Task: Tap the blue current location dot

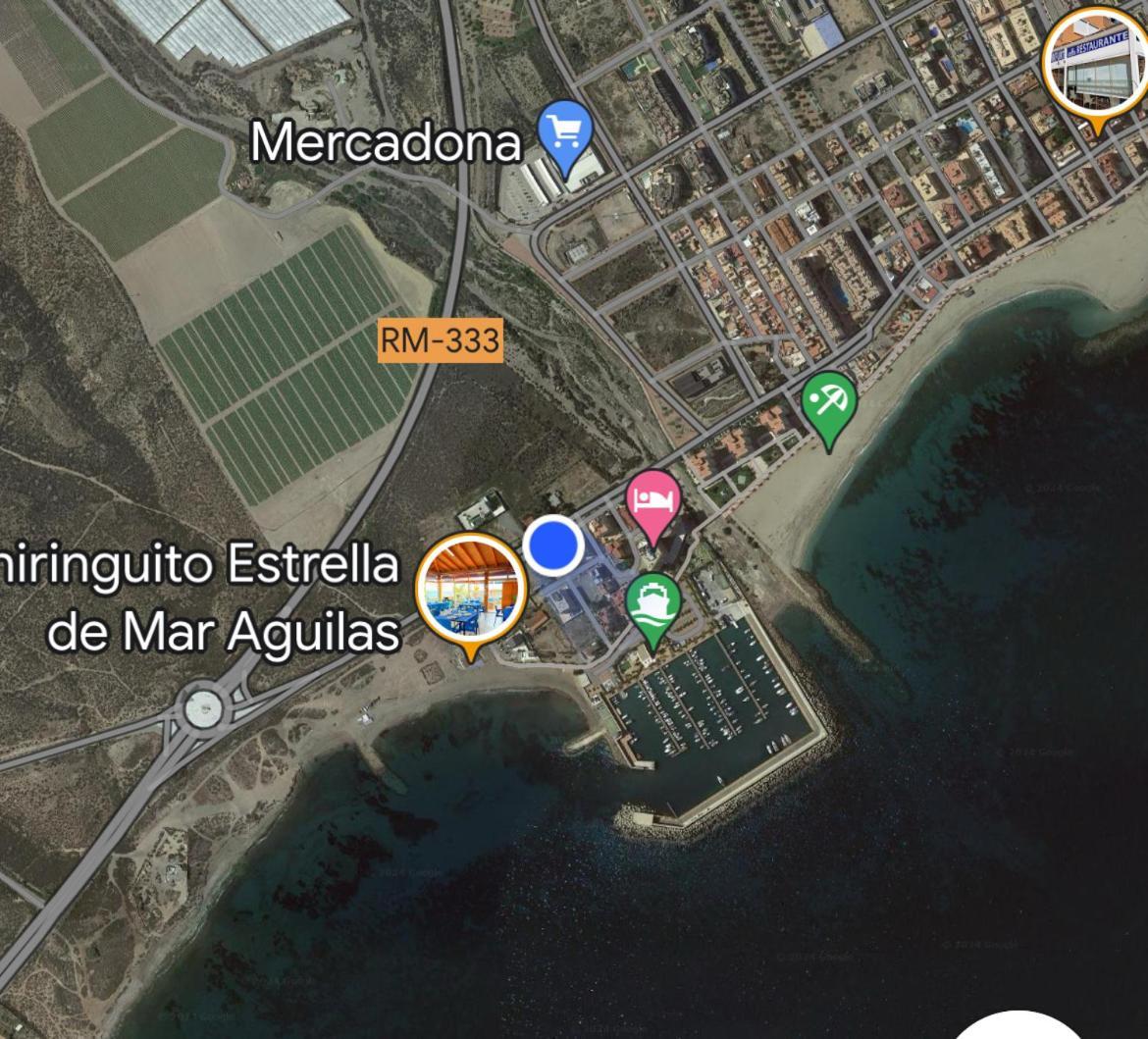Action: click(553, 545)
